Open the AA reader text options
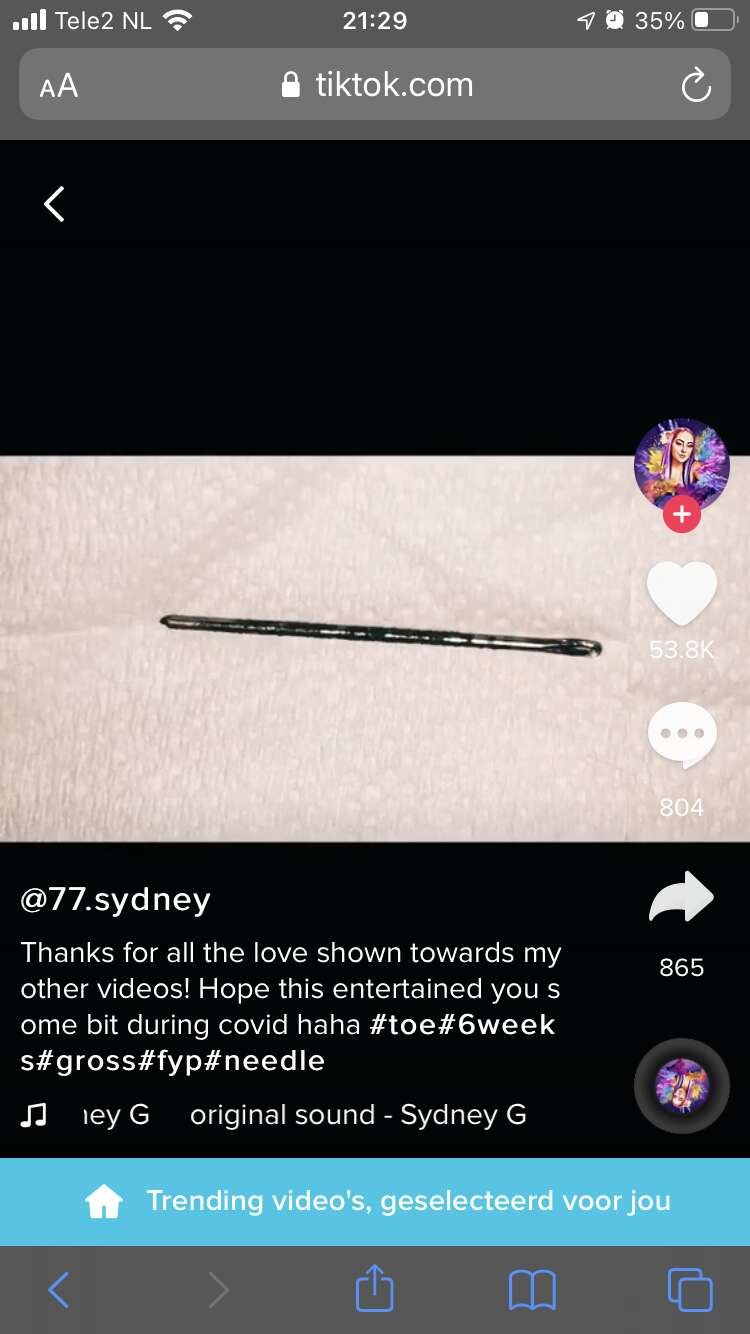This screenshot has width=750, height=1334. [59, 86]
